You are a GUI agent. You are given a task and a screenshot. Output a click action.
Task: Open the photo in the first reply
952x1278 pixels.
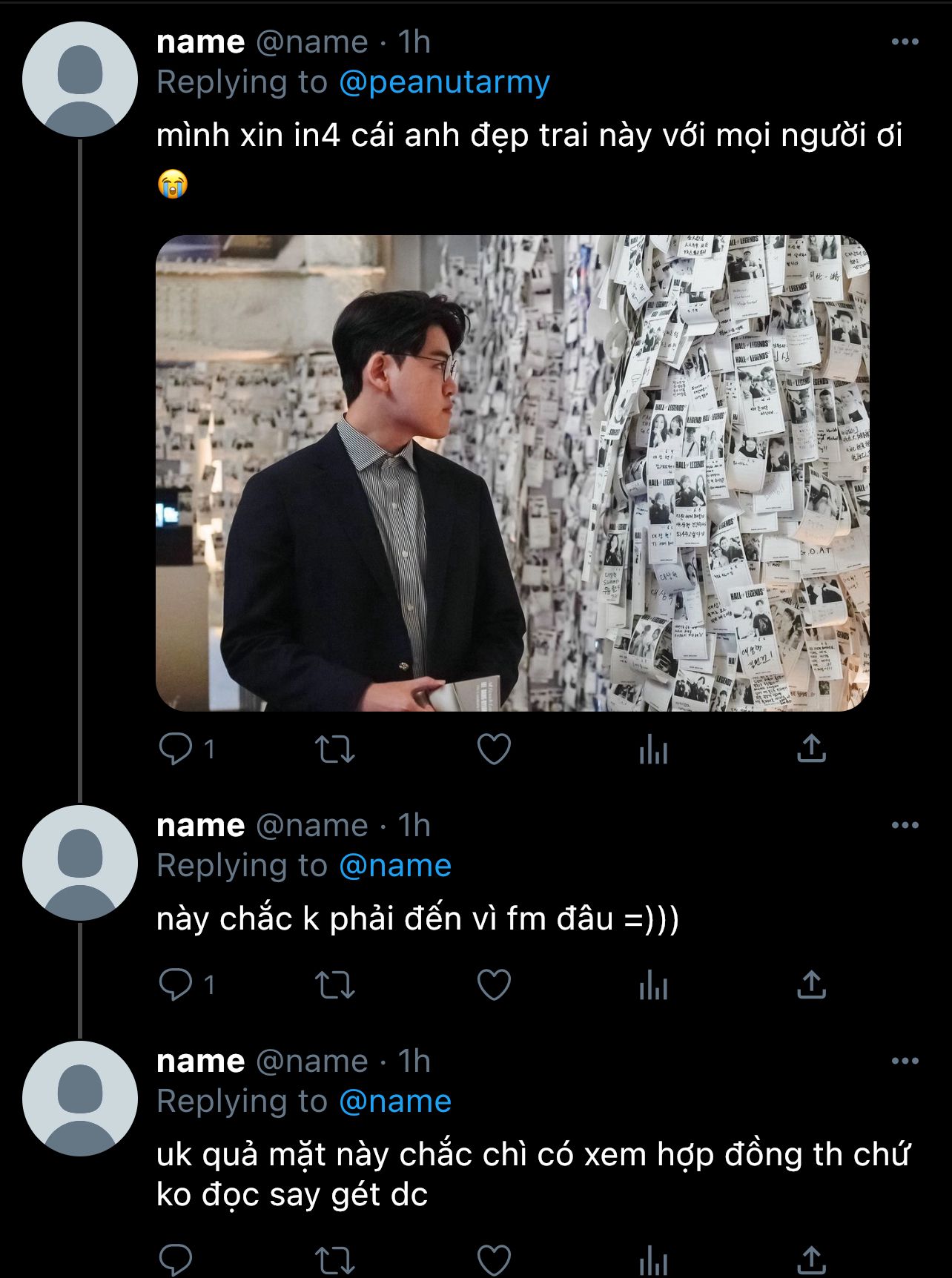[512, 473]
